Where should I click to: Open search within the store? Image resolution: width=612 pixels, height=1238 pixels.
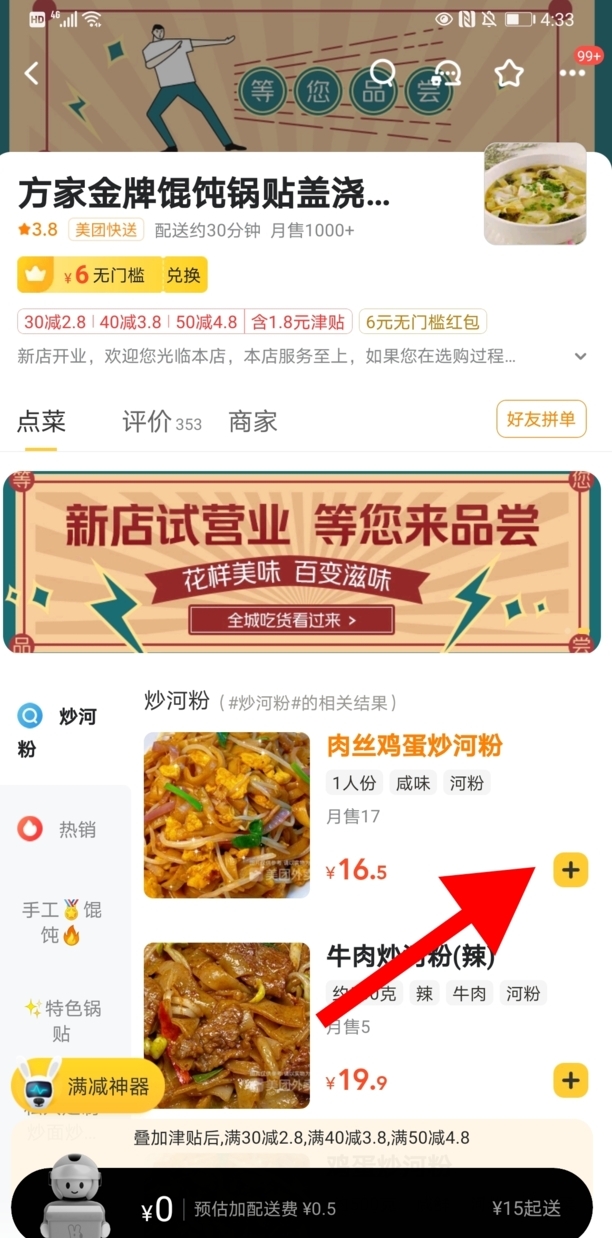point(383,72)
